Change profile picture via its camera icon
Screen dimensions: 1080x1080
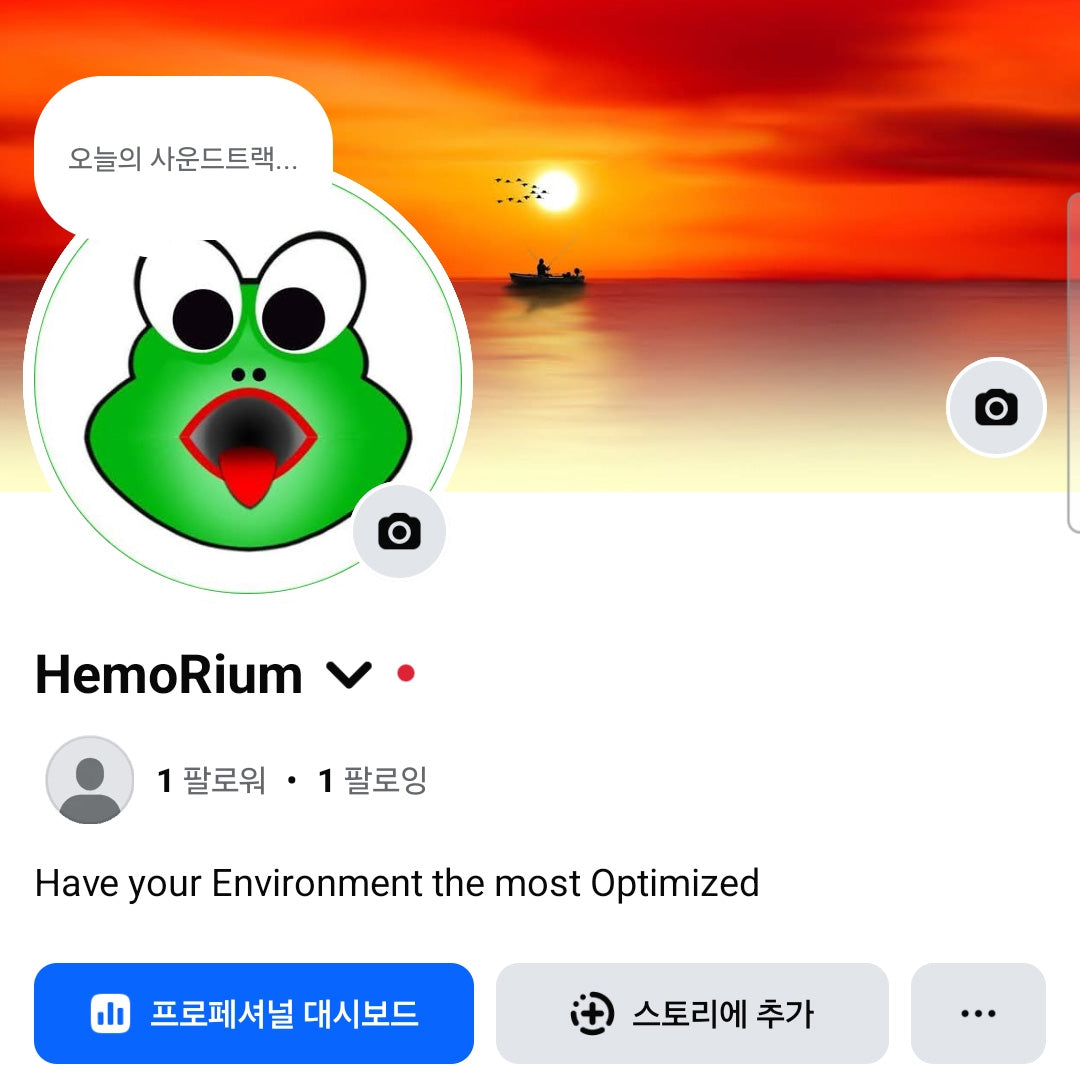(x=399, y=531)
